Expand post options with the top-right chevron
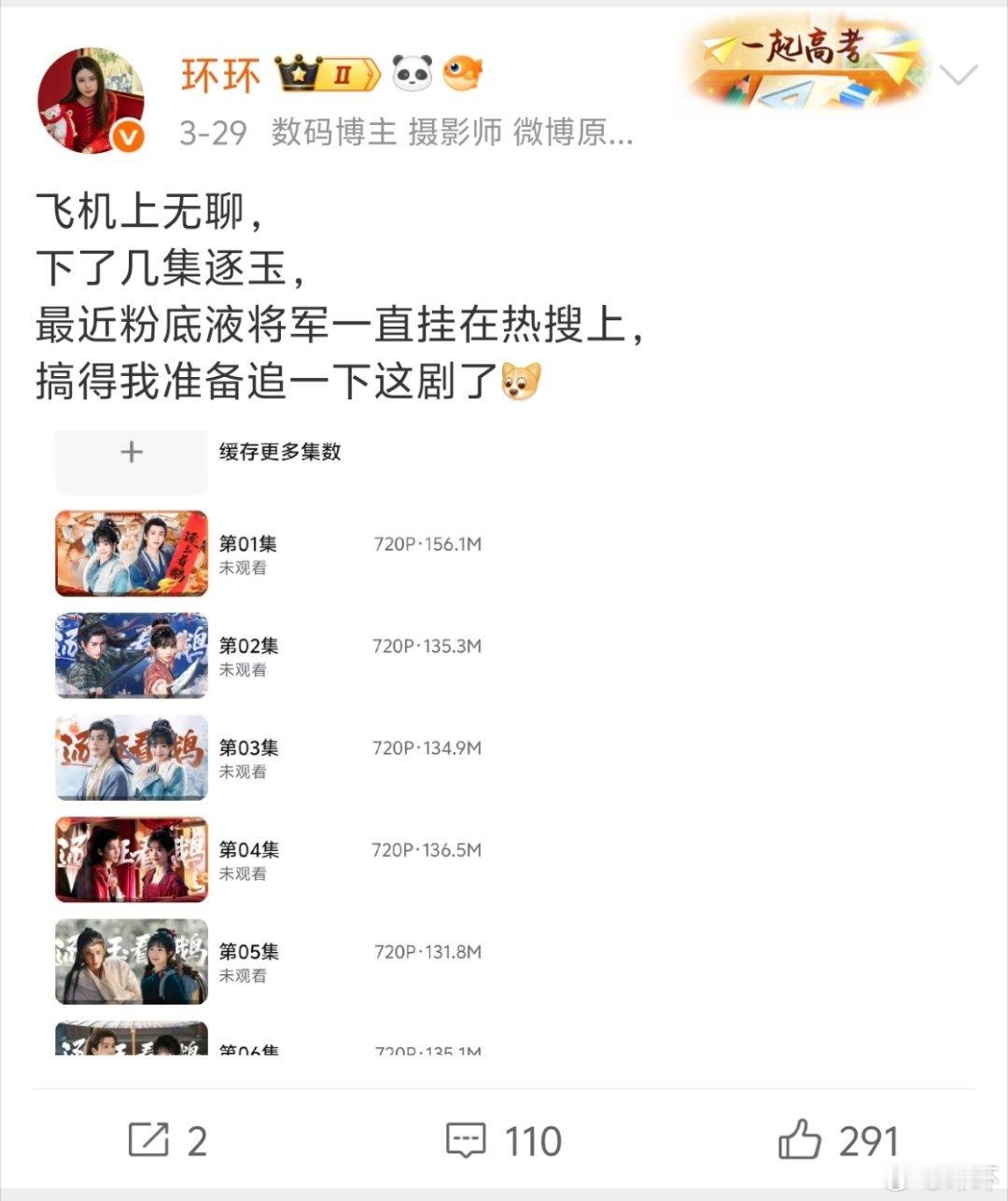Image resolution: width=1008 pixels, height=1201 pixels. [x=959, y=75]
